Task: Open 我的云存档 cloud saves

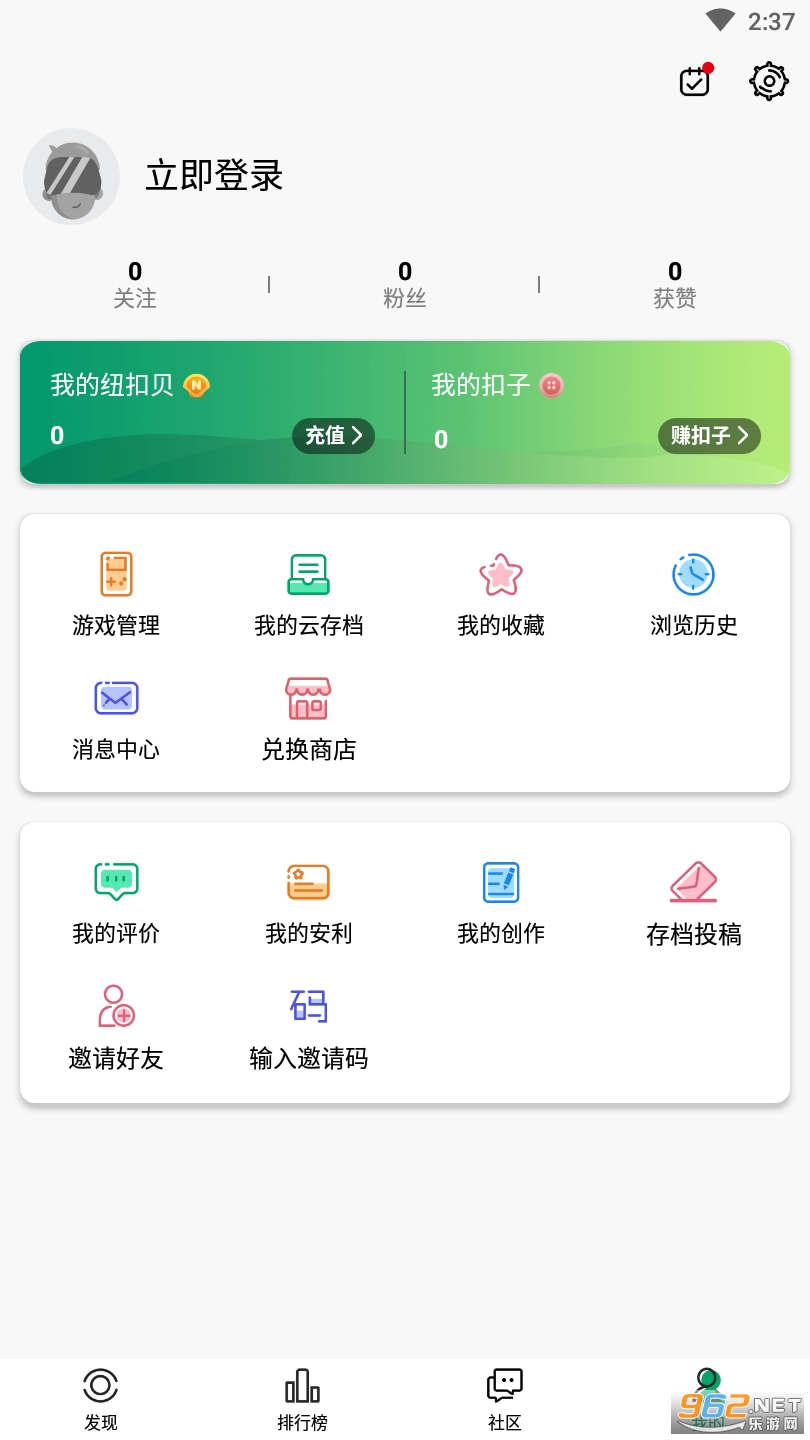Action: point(308,595)
